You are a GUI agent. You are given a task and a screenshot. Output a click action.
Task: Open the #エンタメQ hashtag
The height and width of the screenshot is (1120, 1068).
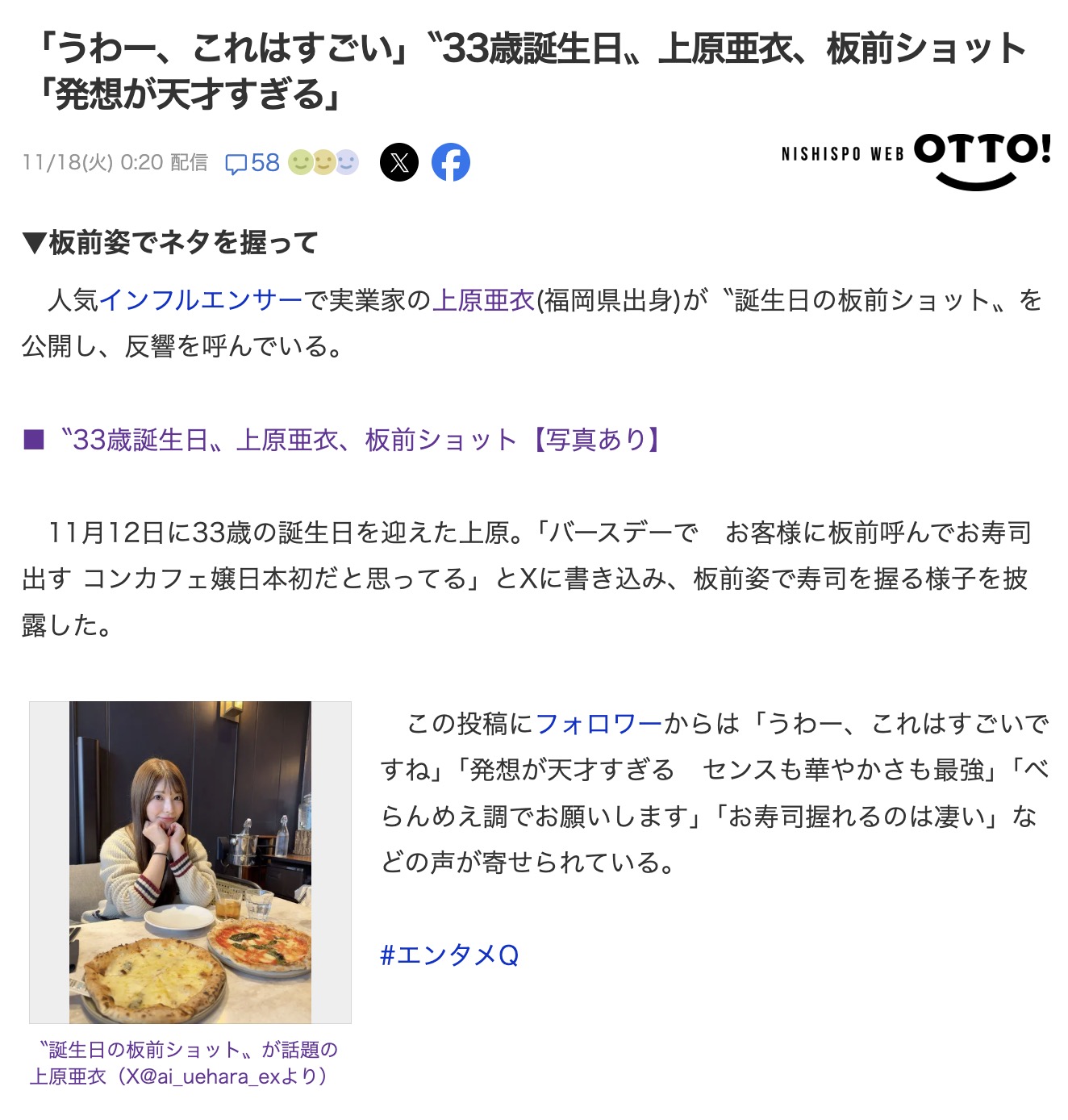pyautogui.click(x=449, y=955)
